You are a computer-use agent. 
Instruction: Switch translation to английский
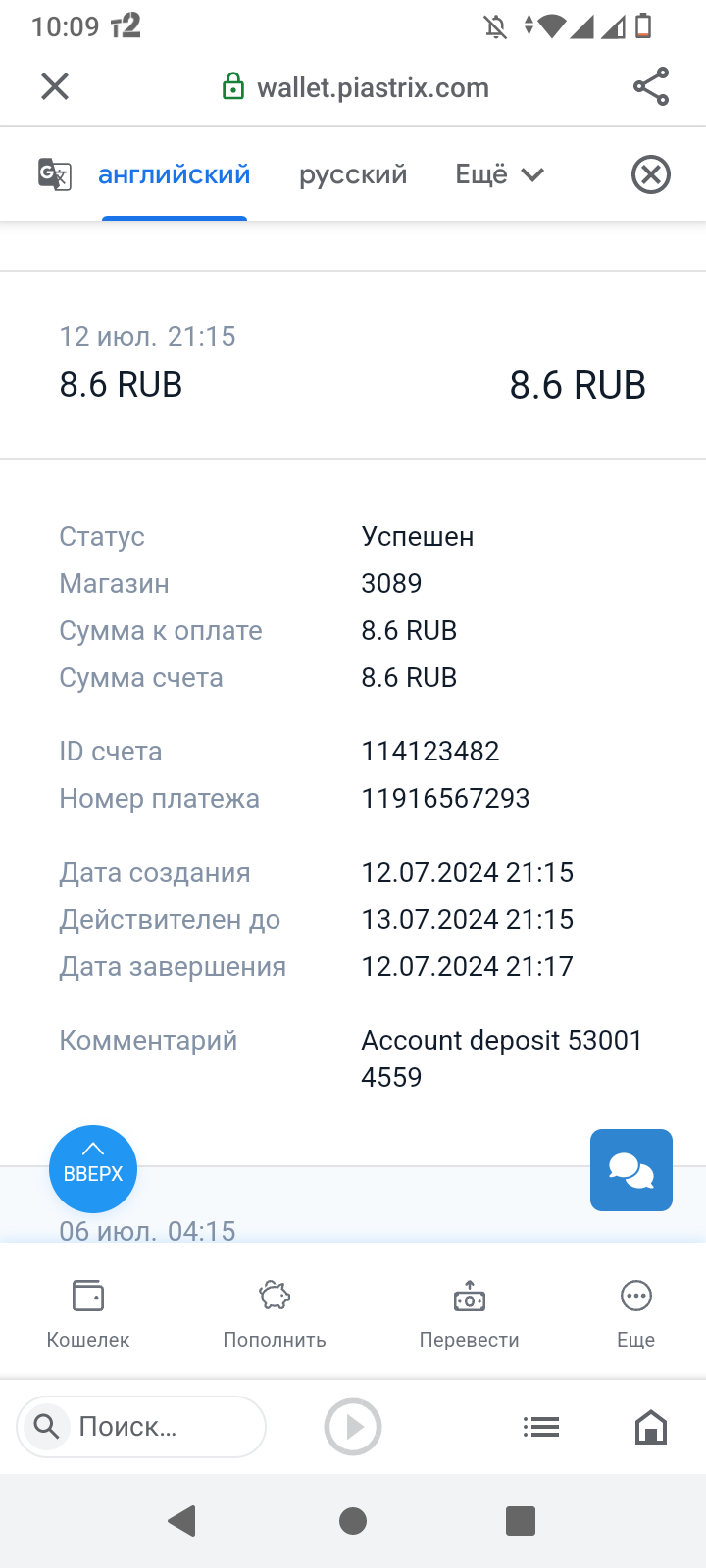tap(175, 174)
